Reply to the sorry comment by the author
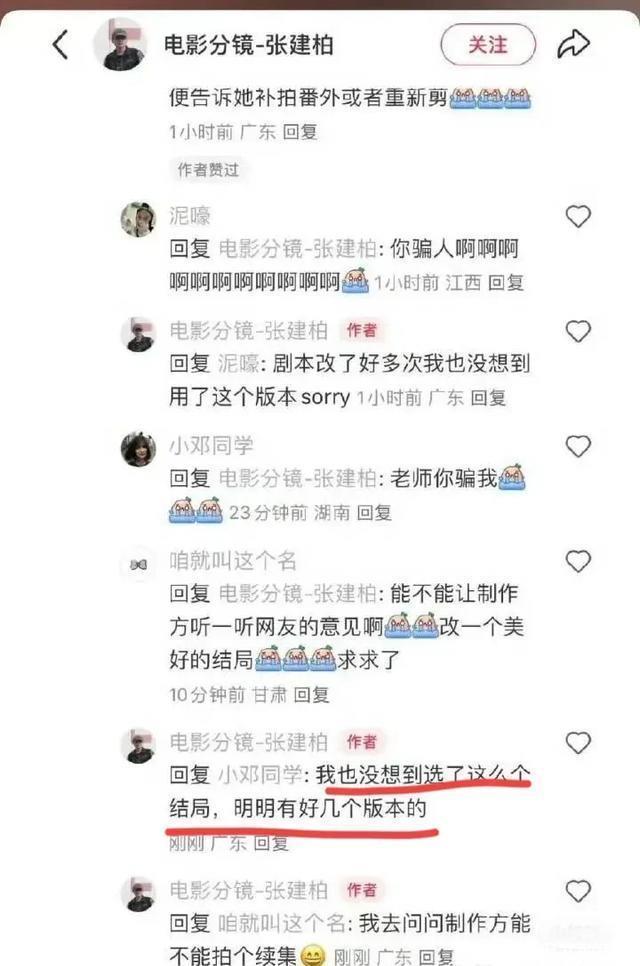Viewport: 640px width, 966px height. [488, 398]
